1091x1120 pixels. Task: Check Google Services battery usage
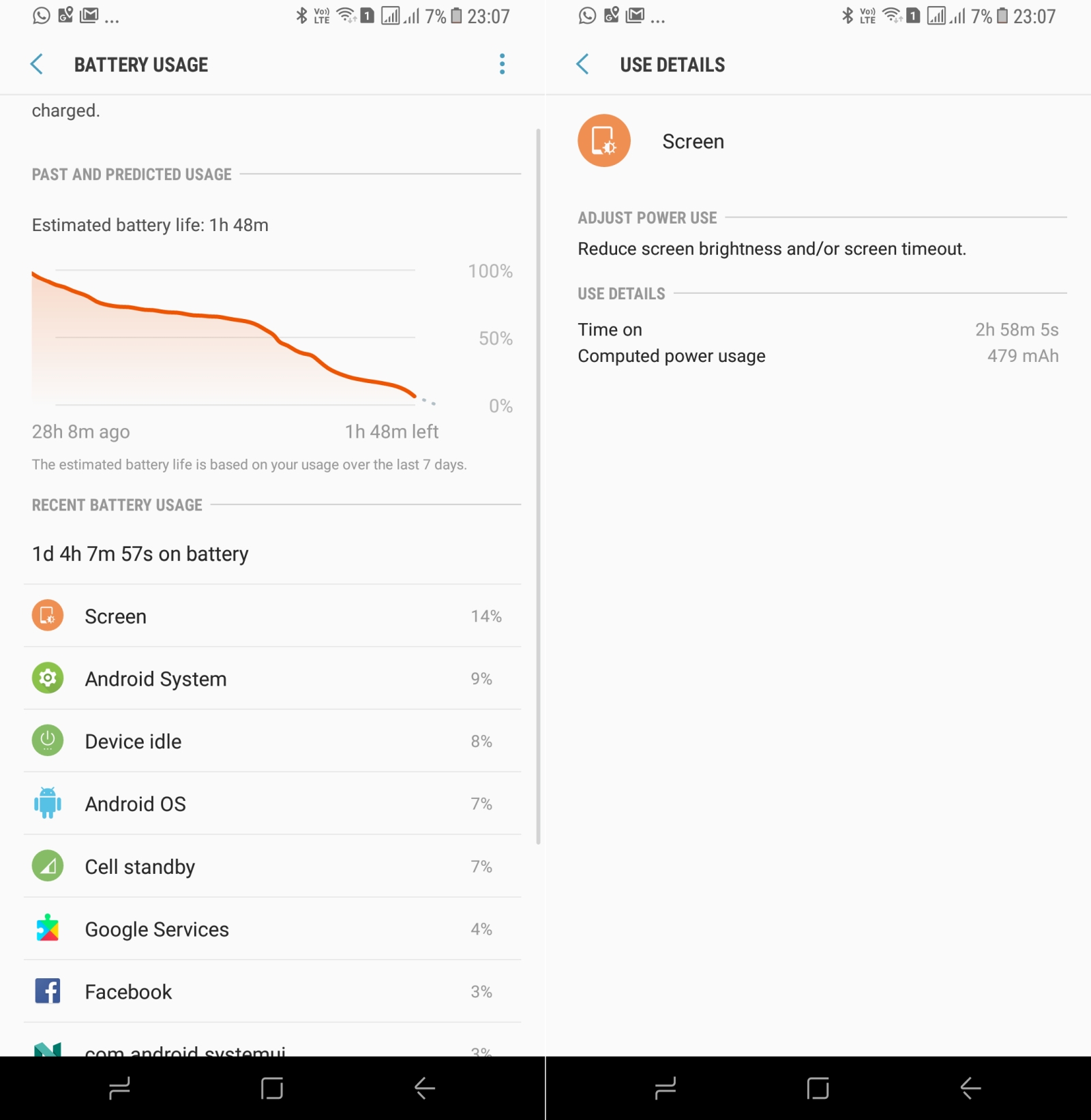271,929
